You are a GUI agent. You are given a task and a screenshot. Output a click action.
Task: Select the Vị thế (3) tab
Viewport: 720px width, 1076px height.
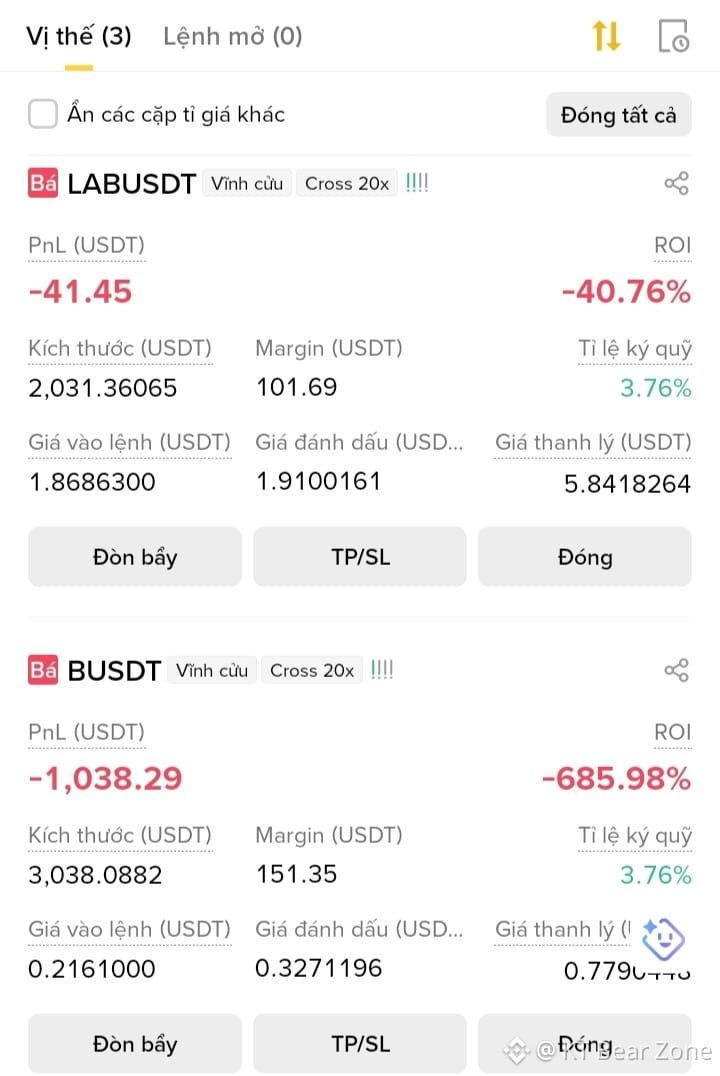[x=79, y=36]
